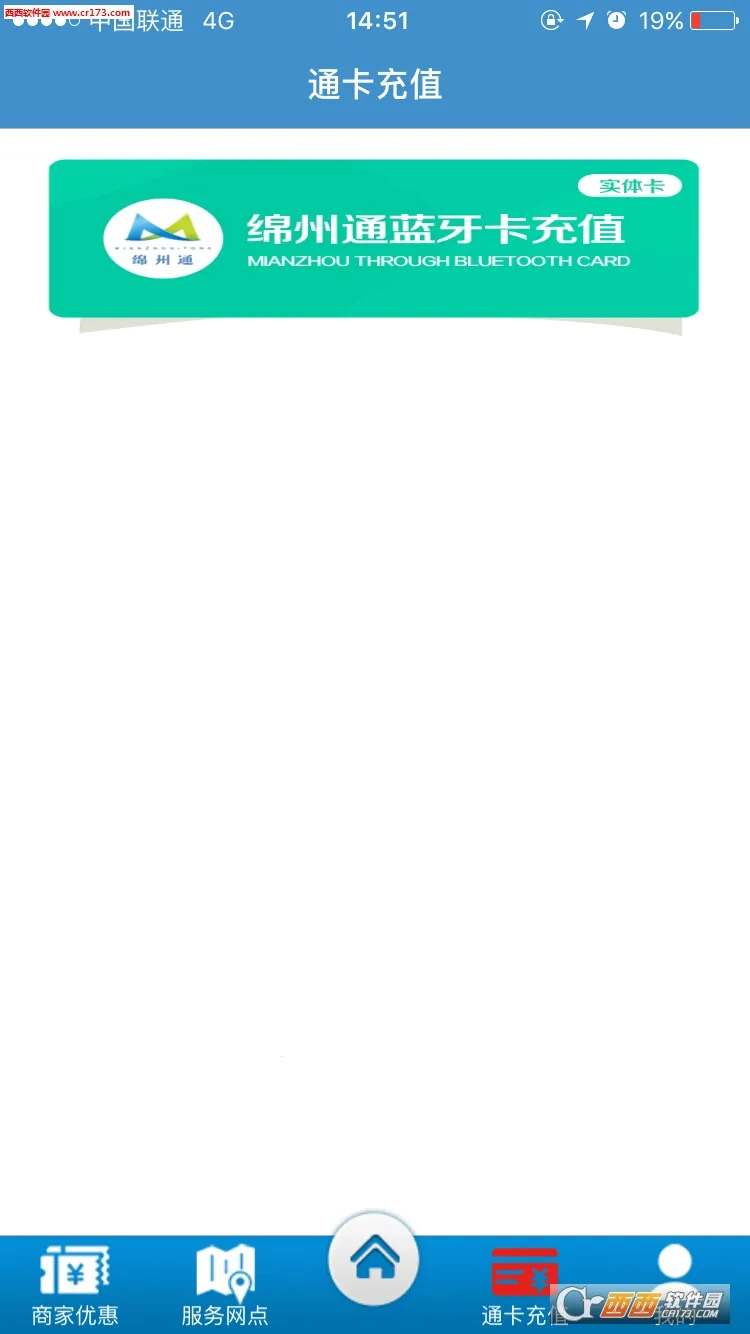Open the 绵州通蓝牙卡充值 card

point(374,239)
